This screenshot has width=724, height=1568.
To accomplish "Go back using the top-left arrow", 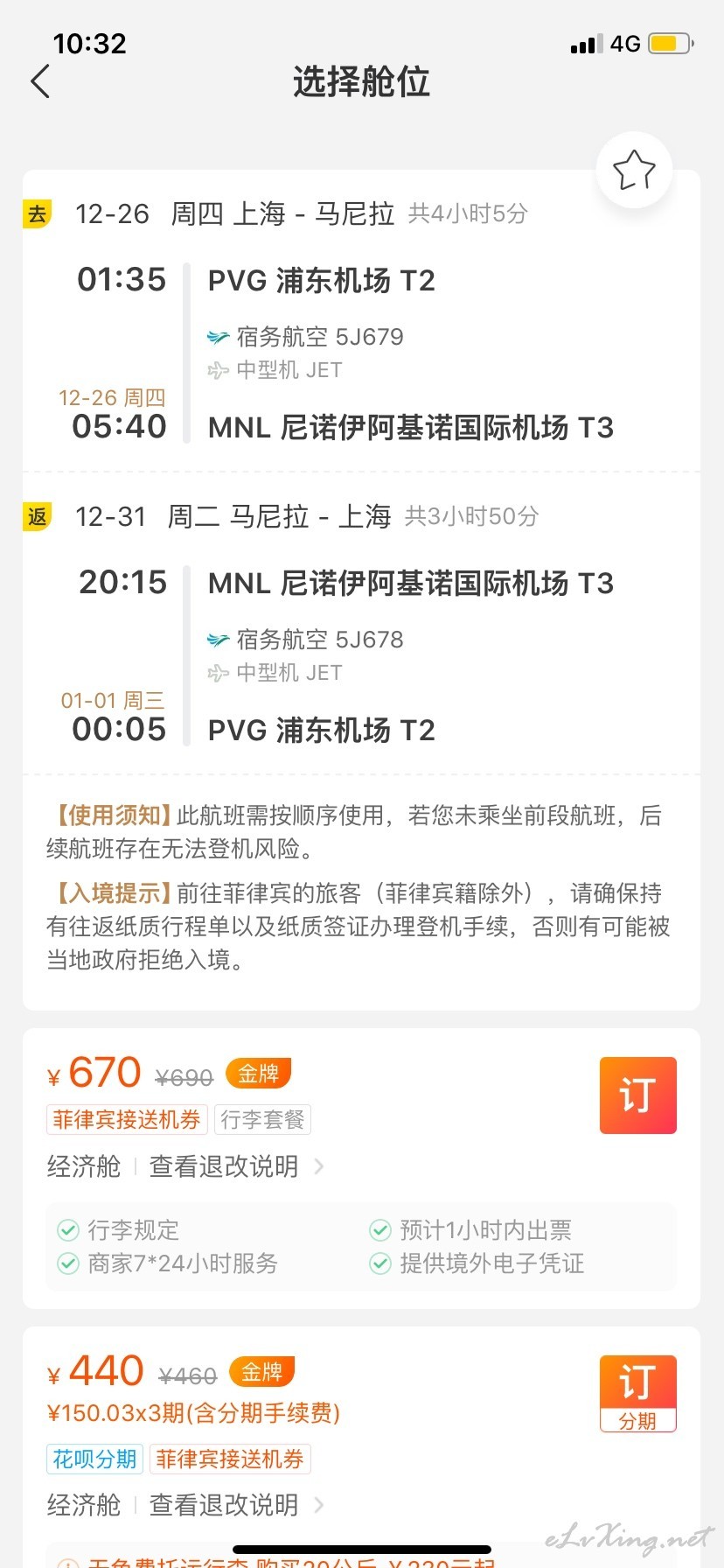I will tap(40, 81).
